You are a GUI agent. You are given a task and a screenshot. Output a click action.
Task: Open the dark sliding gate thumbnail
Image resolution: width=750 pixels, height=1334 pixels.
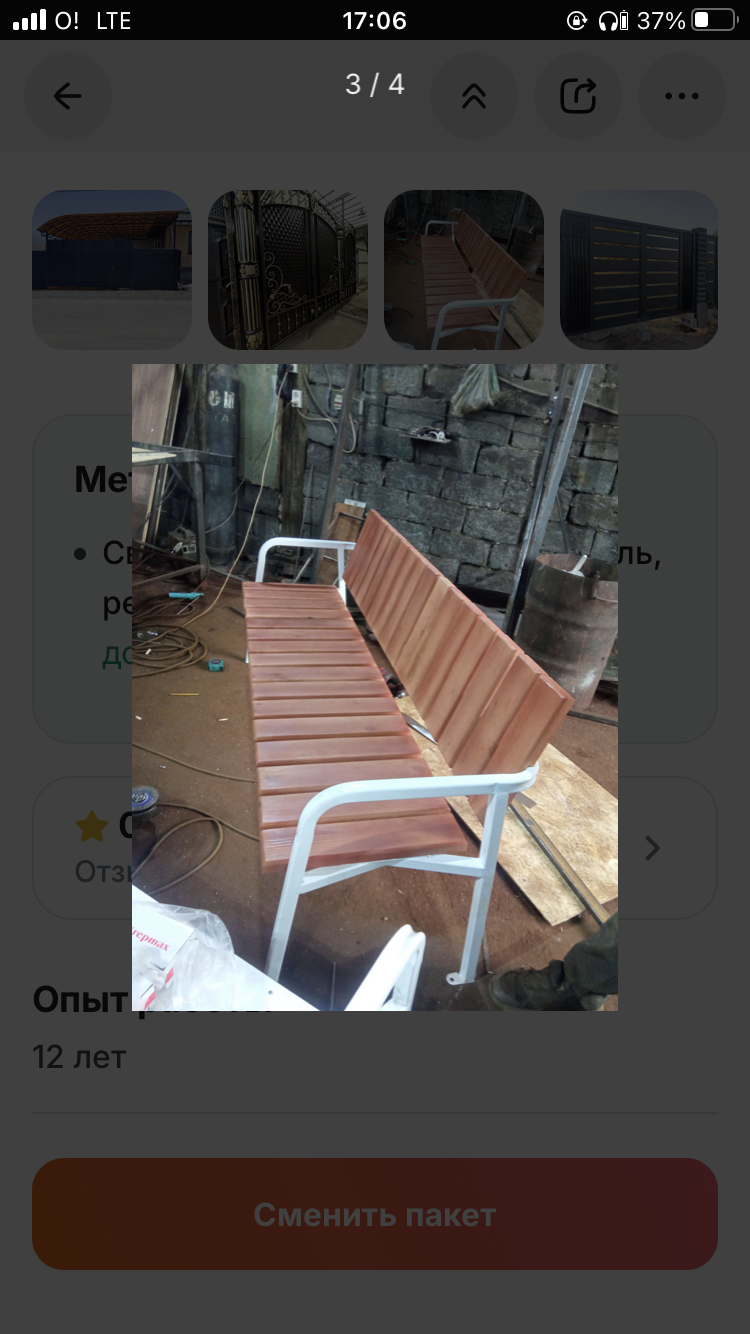point(639,270)
